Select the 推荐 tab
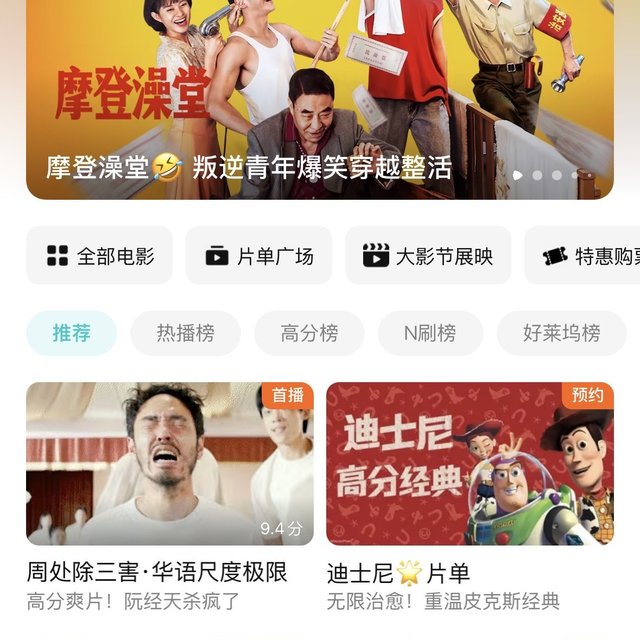Screen dimensions: 640x640 pos(71,333)
